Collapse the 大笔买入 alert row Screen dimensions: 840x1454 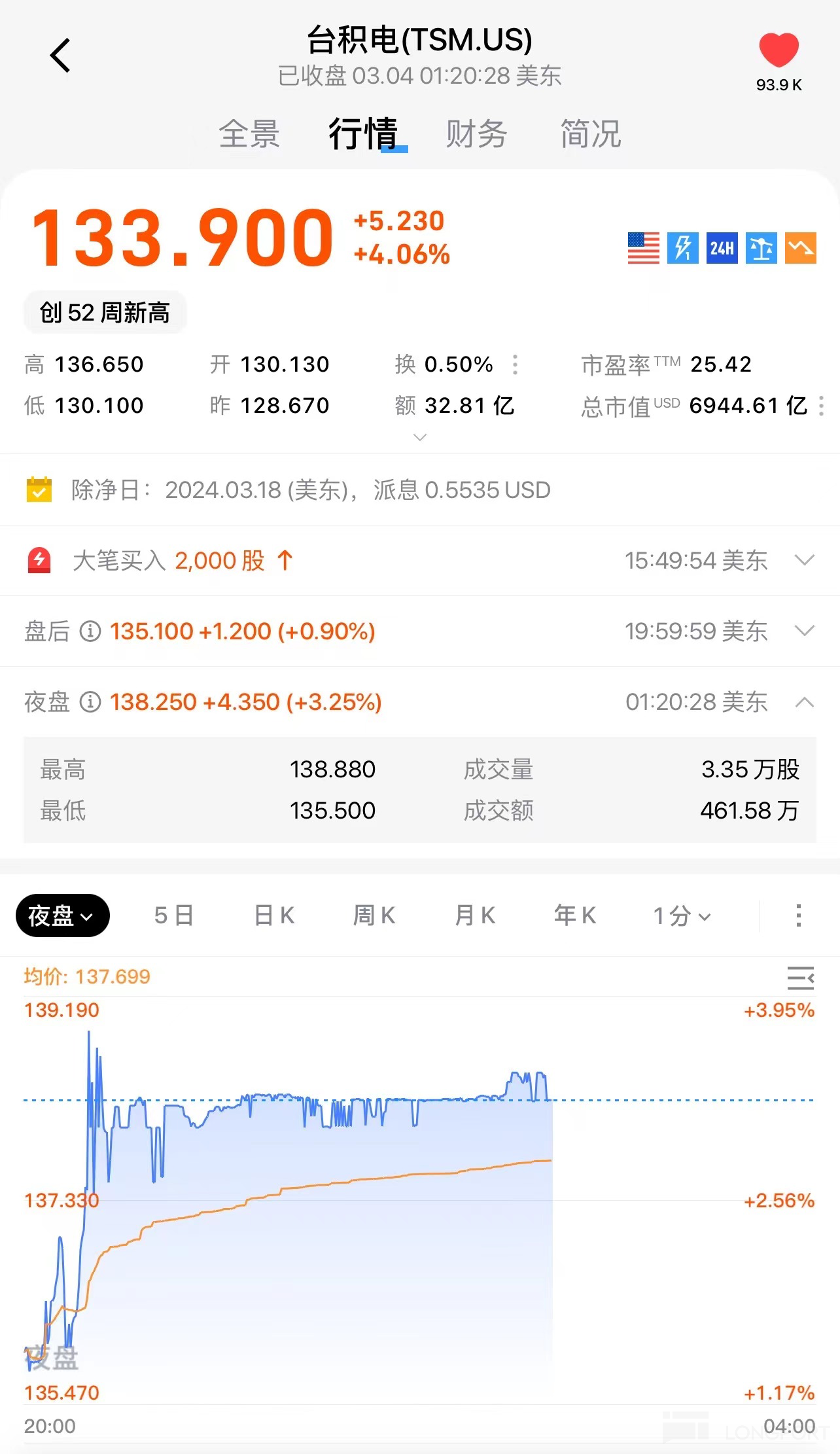[804, 561]
